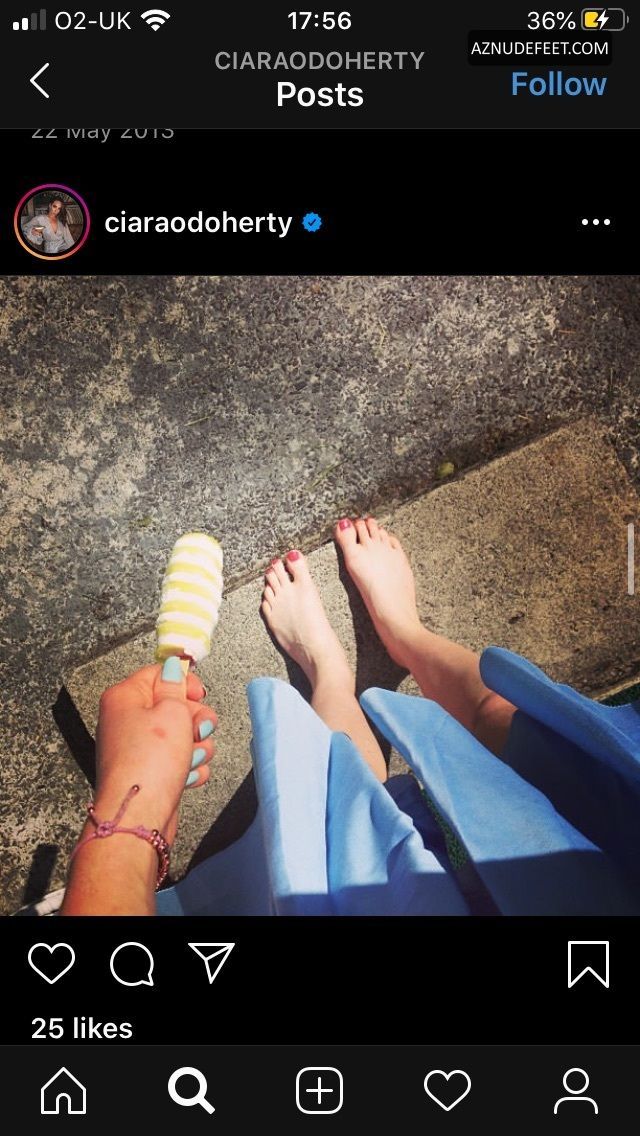Viewport: 640px width, 1136px height.
Task: Switch to the Profile tab
Action: click(575, 1091)
